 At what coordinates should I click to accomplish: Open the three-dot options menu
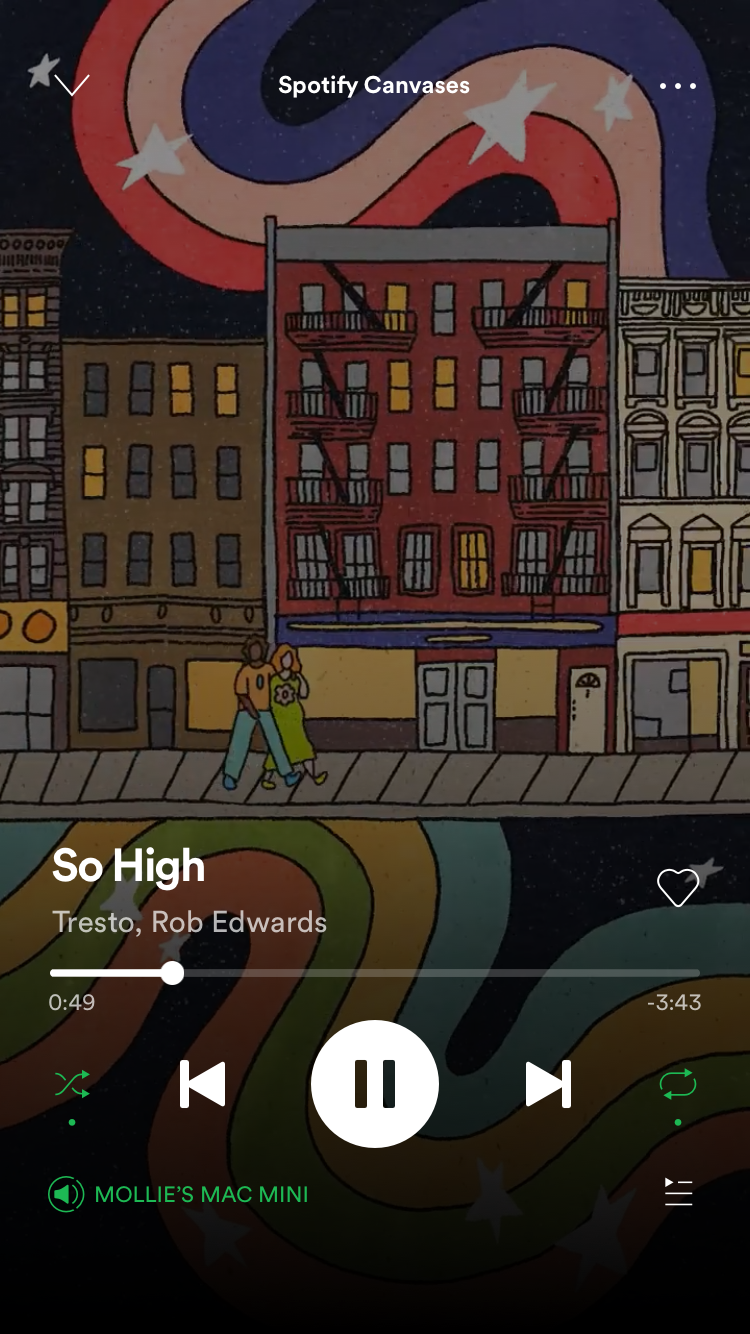tap(677, 86)
